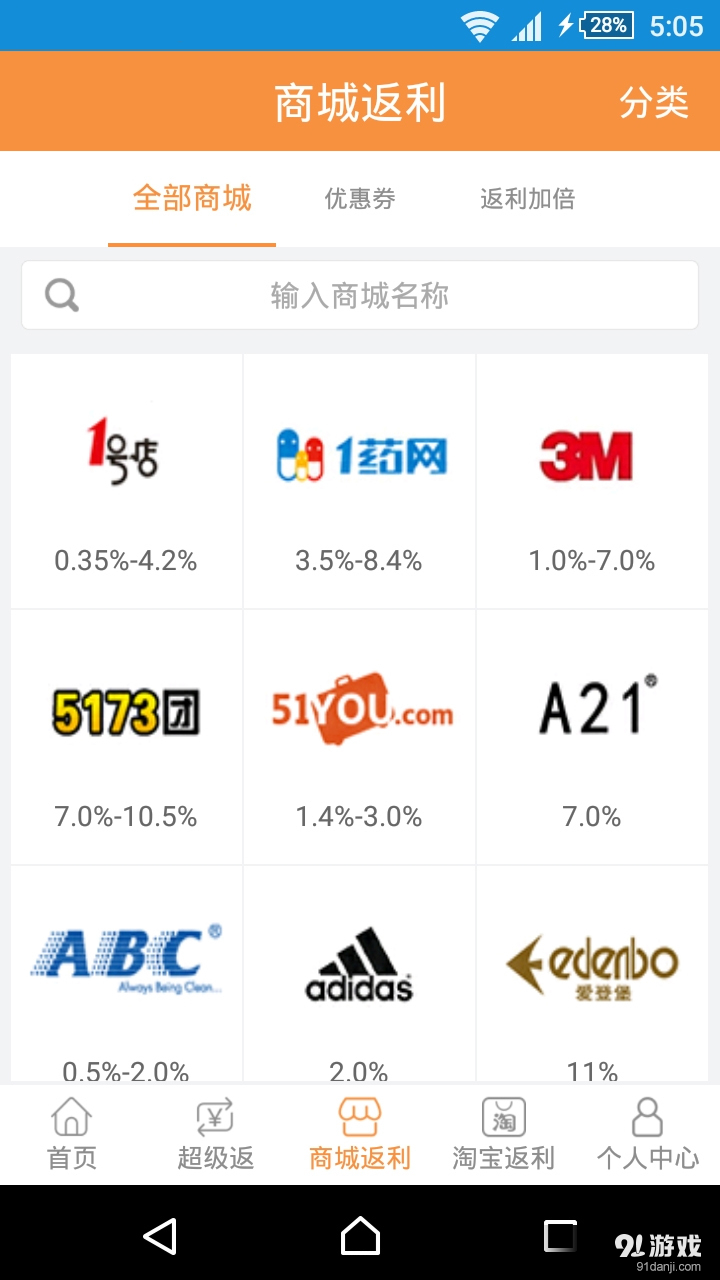This screenshot has width=720, height=1280.
Task: Select the 全部商城 tab
Action: [x=191, y=200]
